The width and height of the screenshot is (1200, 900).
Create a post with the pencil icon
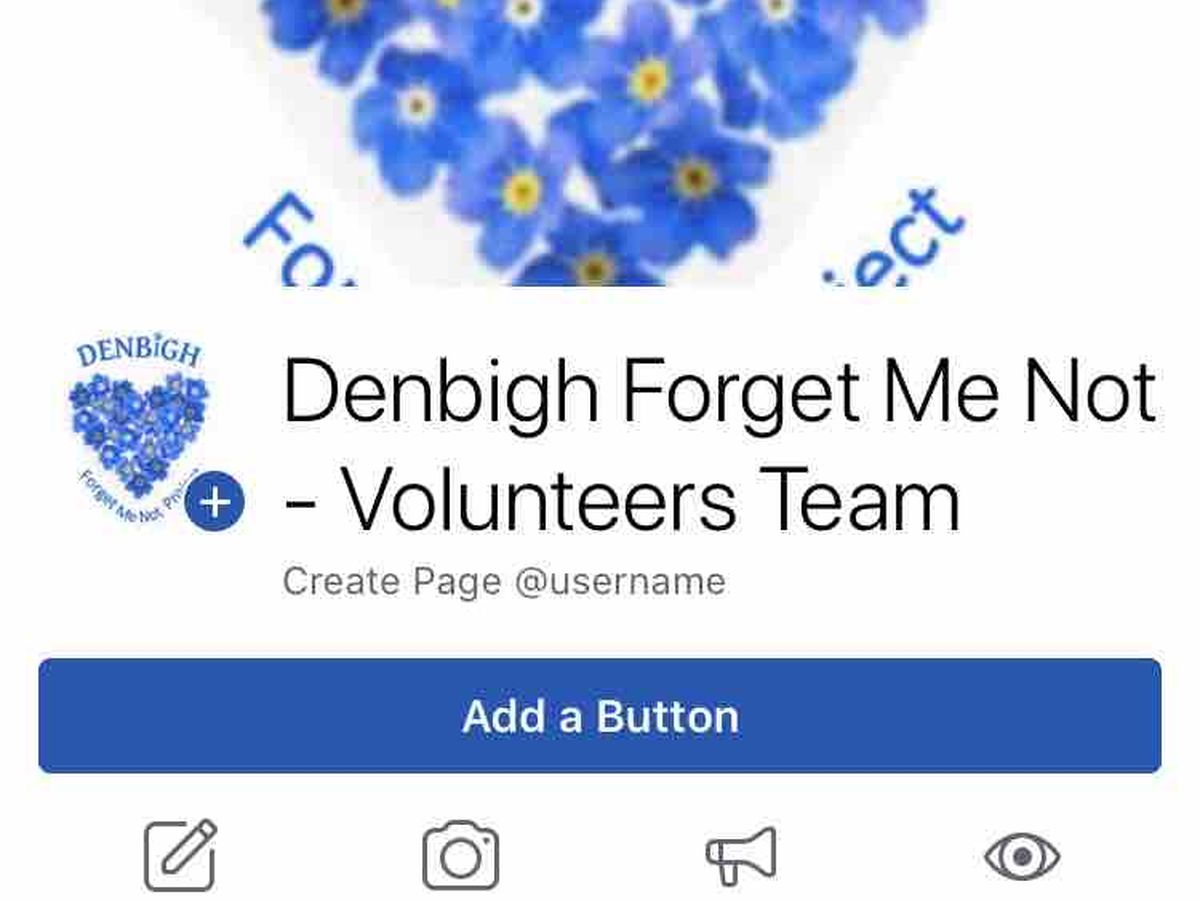click(x=180, y=855)
